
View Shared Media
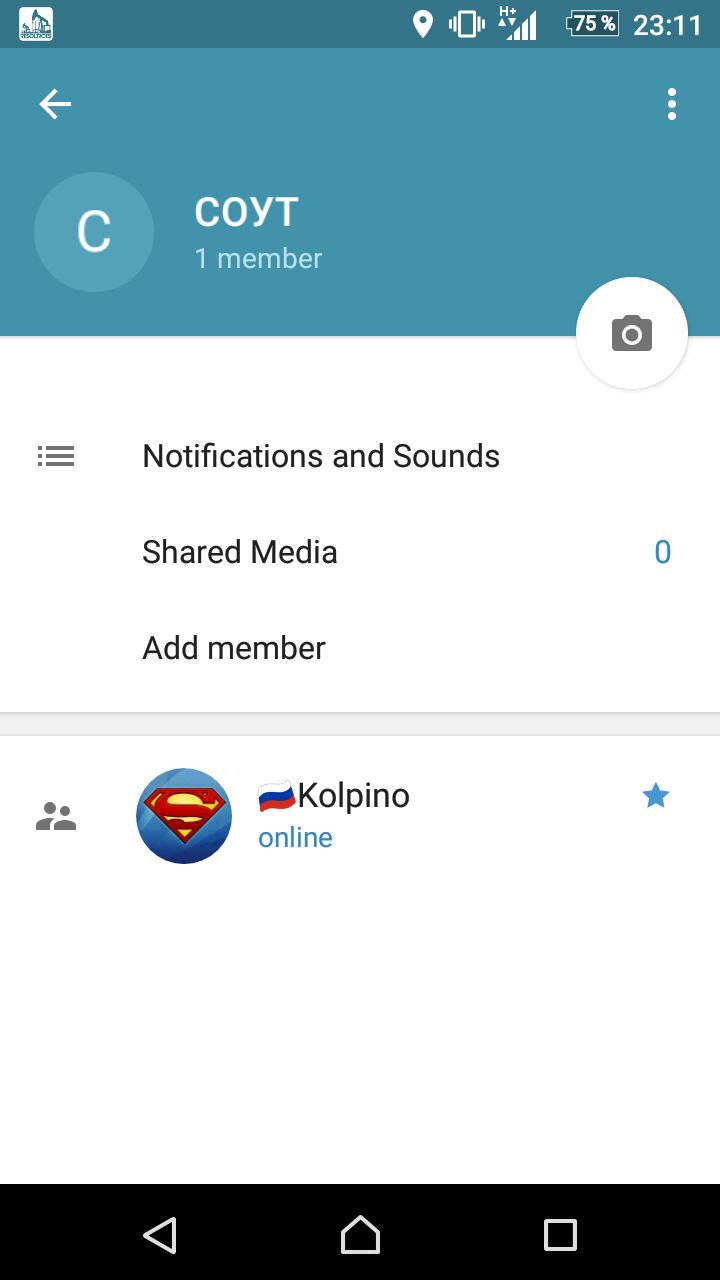click(x=240, y=552)
